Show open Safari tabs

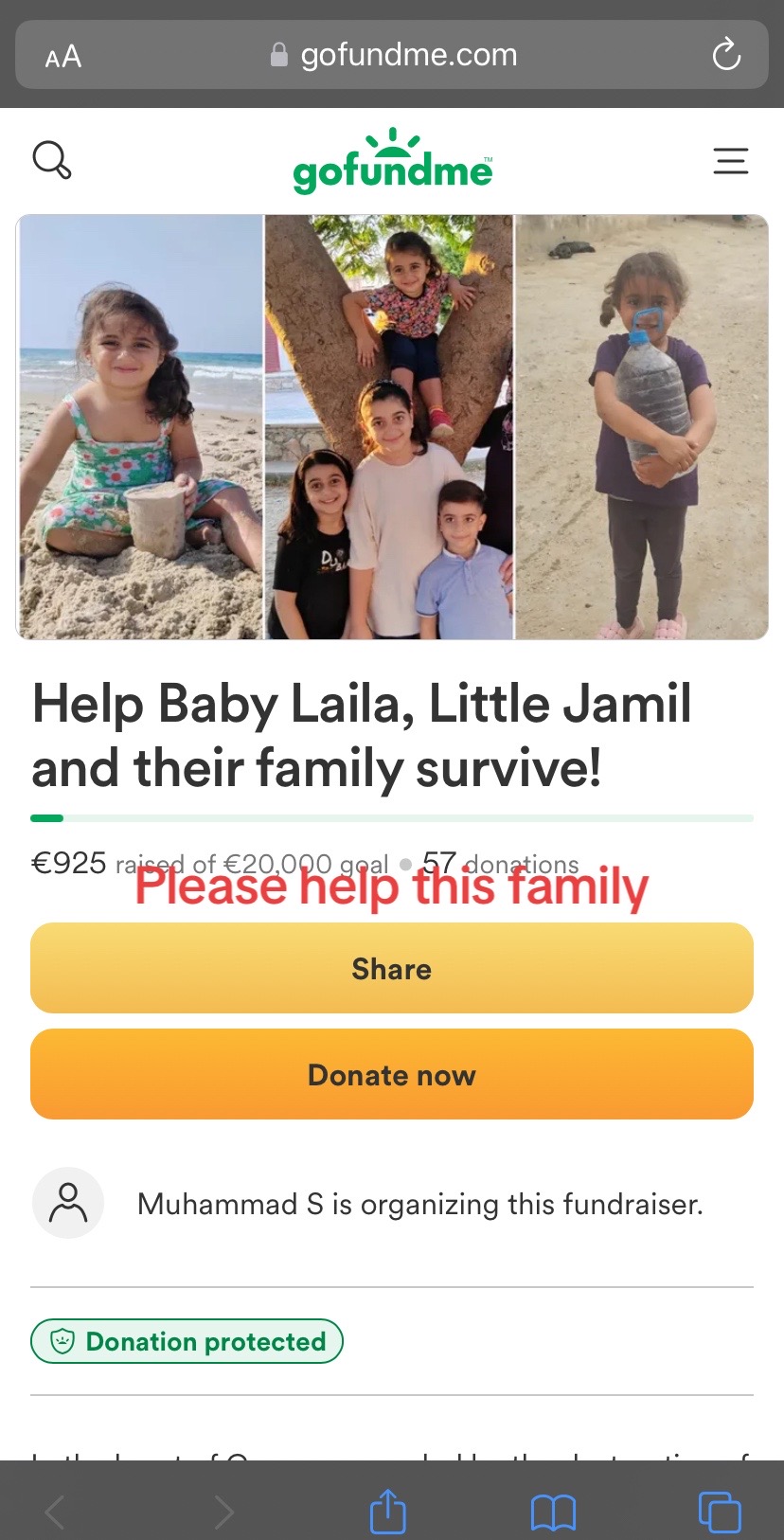coord(719,1512)
